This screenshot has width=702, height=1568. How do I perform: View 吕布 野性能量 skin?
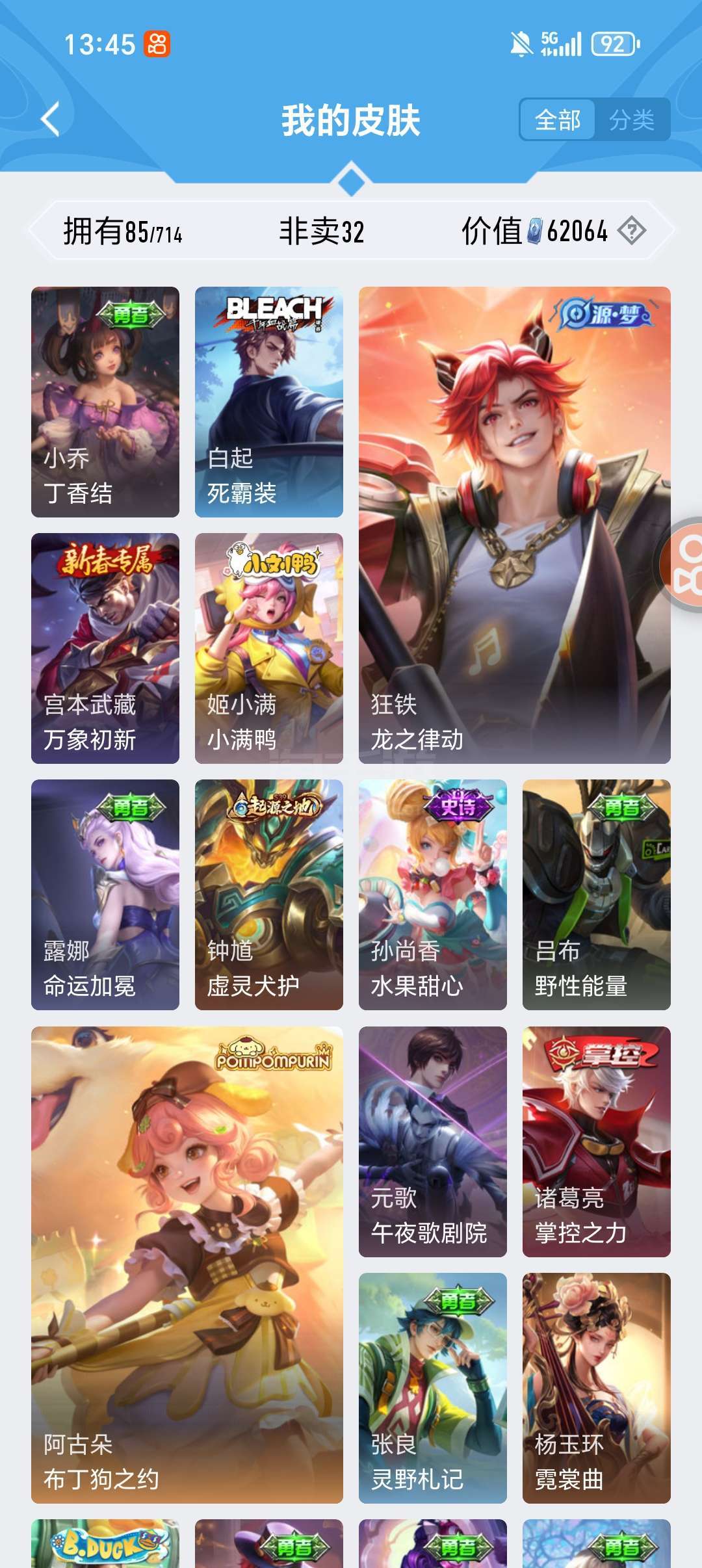597,895
